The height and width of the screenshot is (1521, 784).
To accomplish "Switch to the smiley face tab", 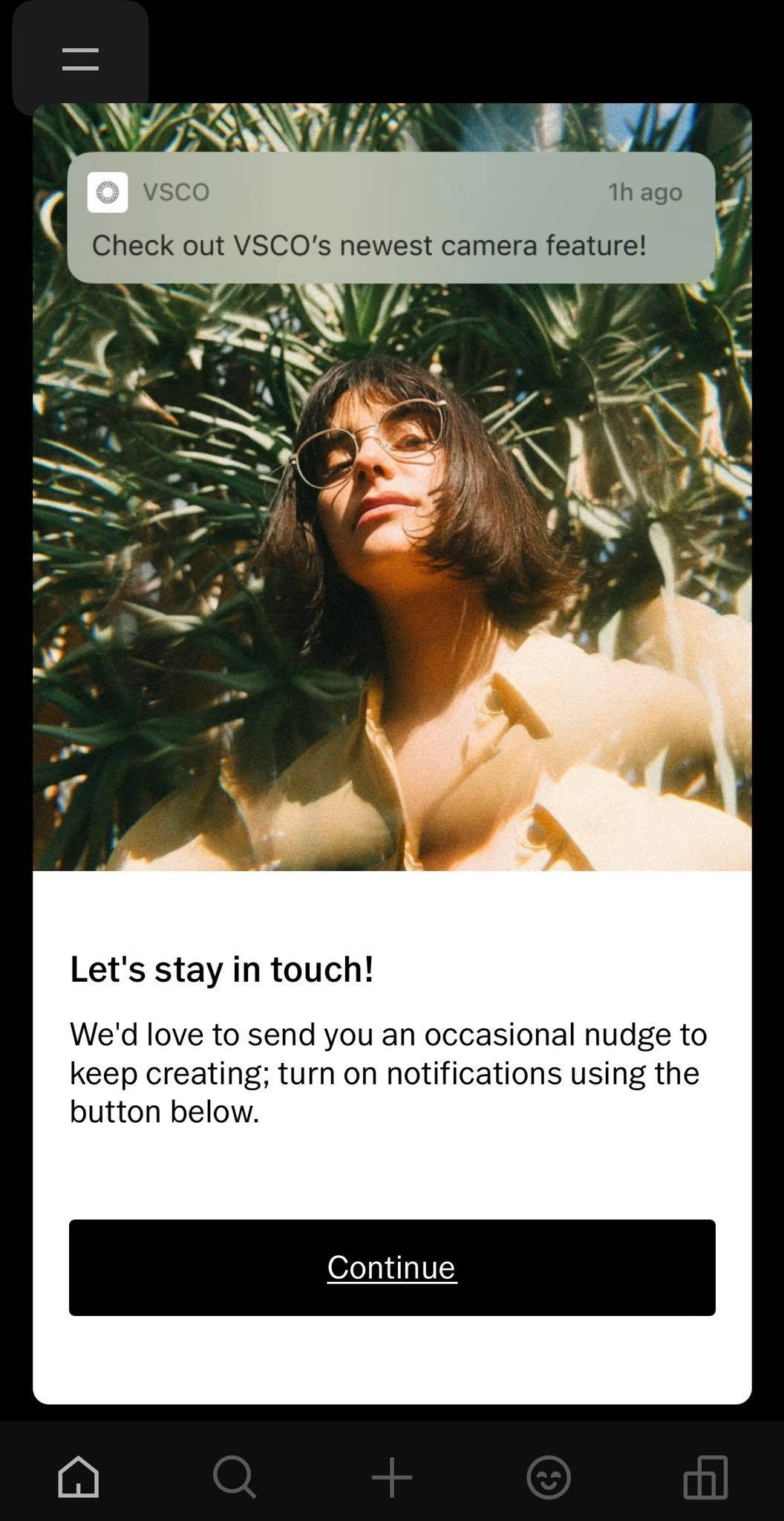I will [x=549, y=1476].
